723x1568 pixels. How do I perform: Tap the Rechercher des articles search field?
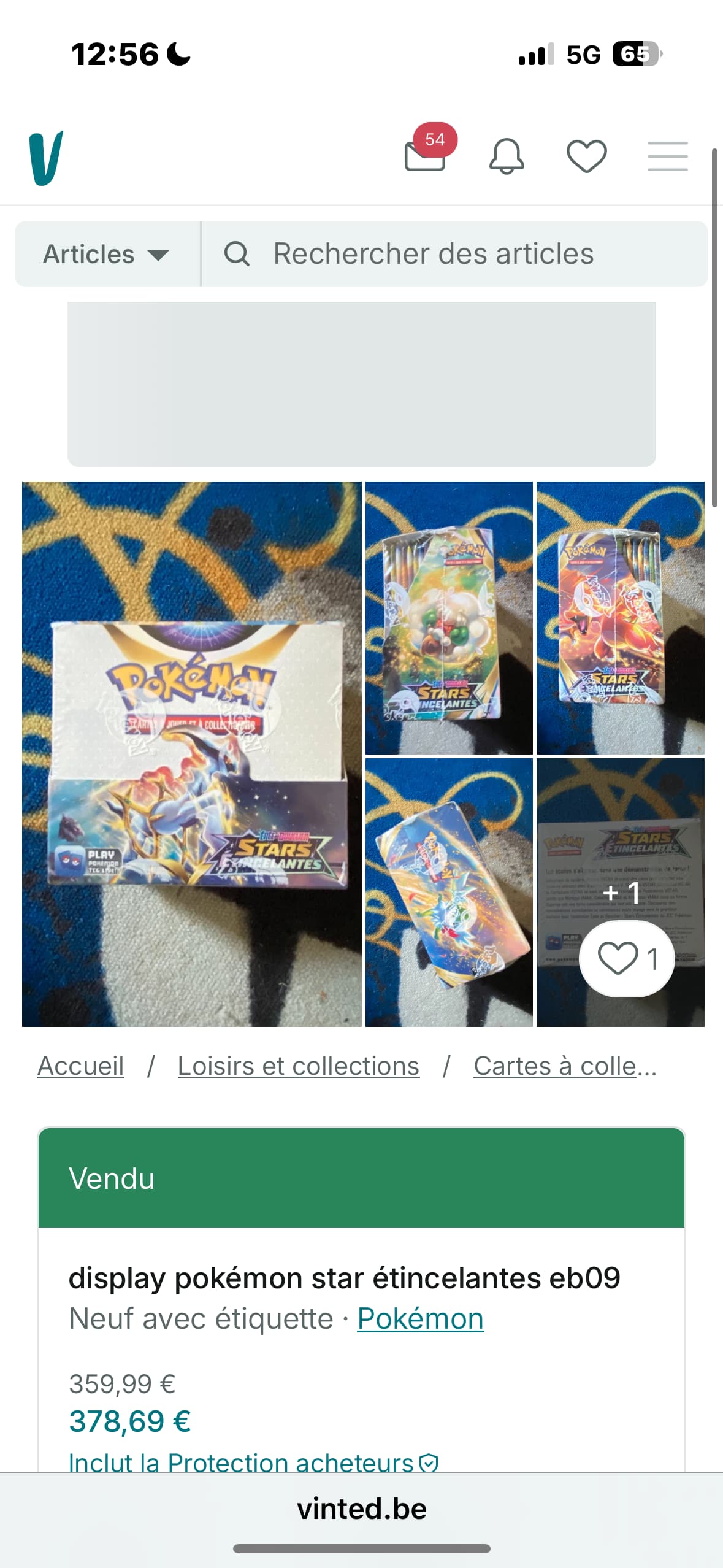pyautogui.click(x=455, y=254)
